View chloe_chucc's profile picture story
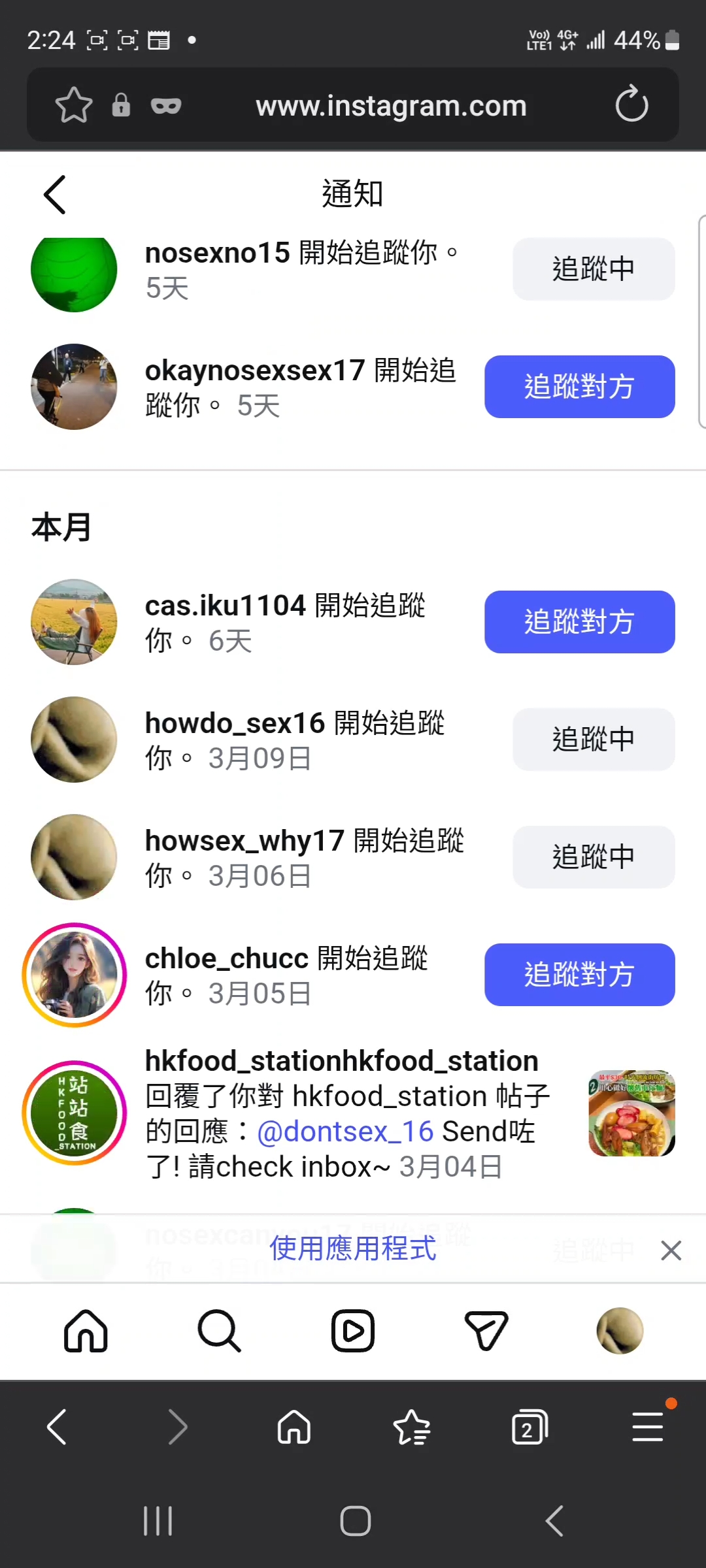This screenshot has width=706, height=1568. (75, 975)
